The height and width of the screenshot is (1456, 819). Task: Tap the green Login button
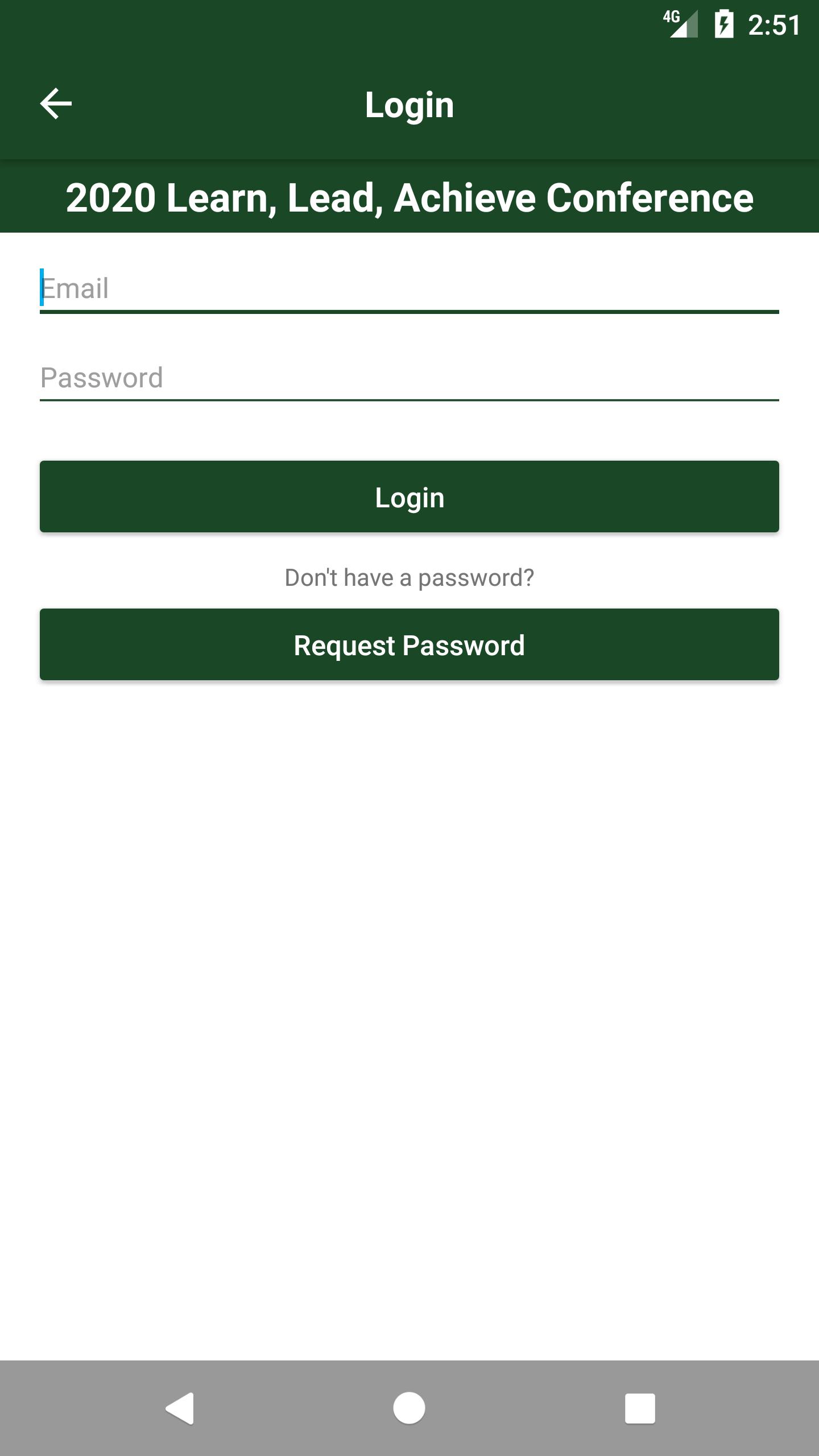409,497
